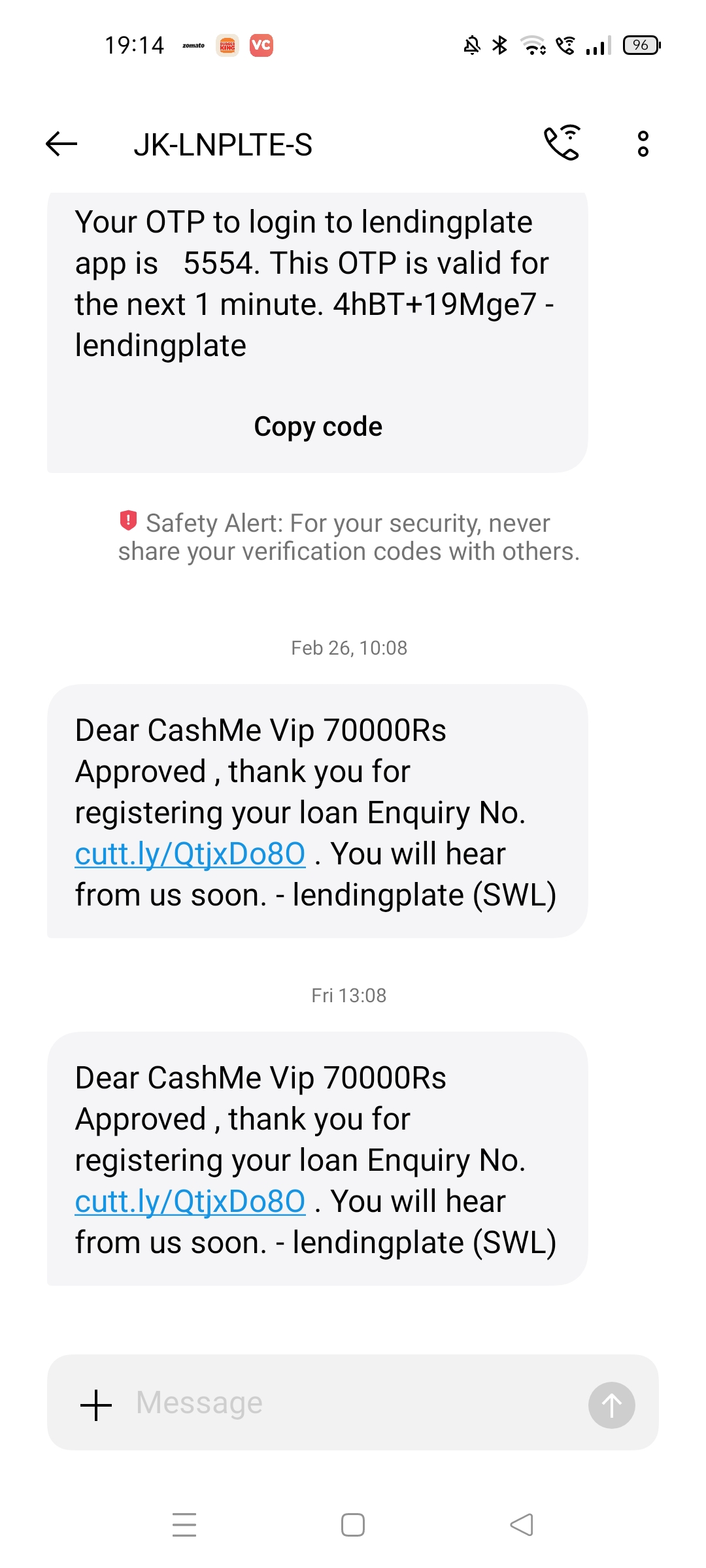The width and height of the screenshot is (706, 1568).
Task: Tap the send arrow button
Action: pos(611,1405)
